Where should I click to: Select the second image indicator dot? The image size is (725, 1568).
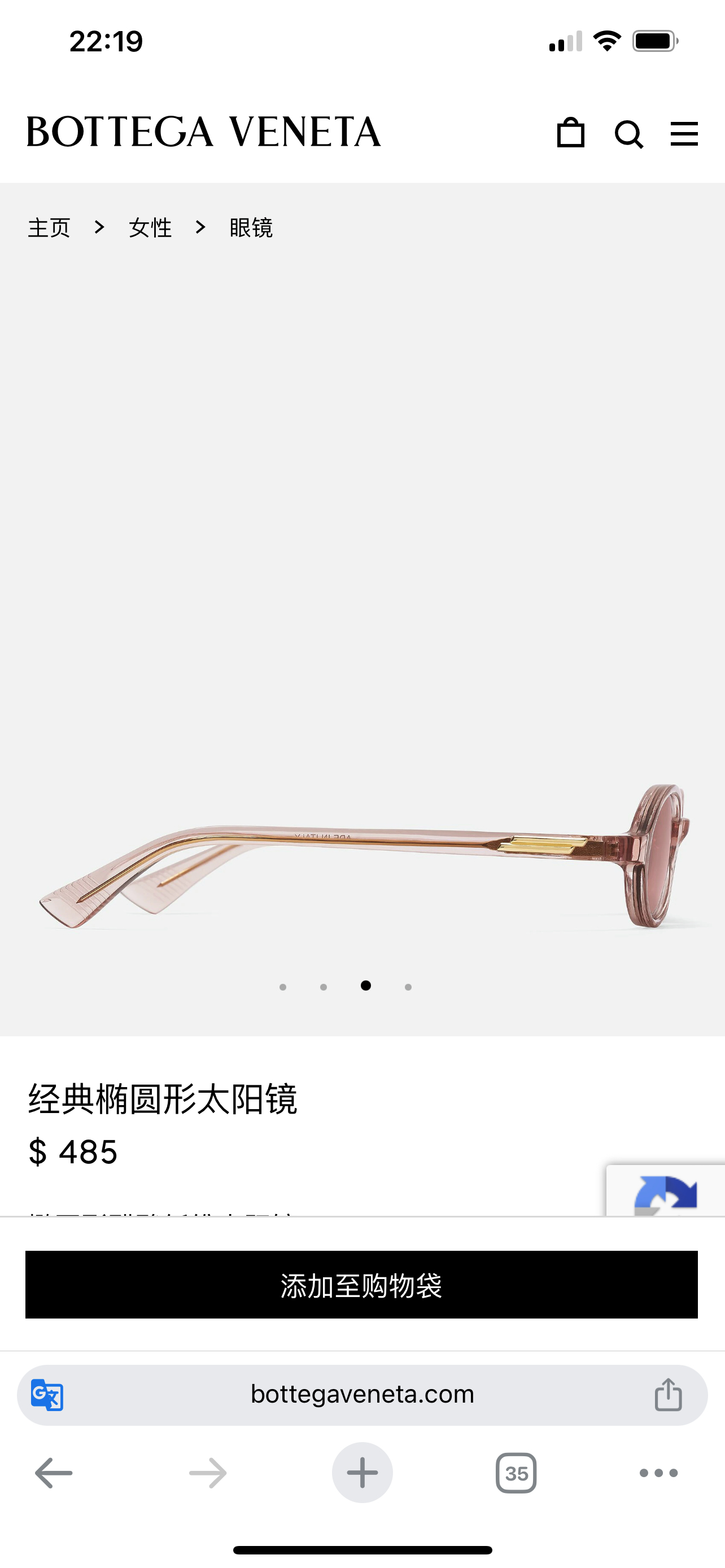(323, 987)
